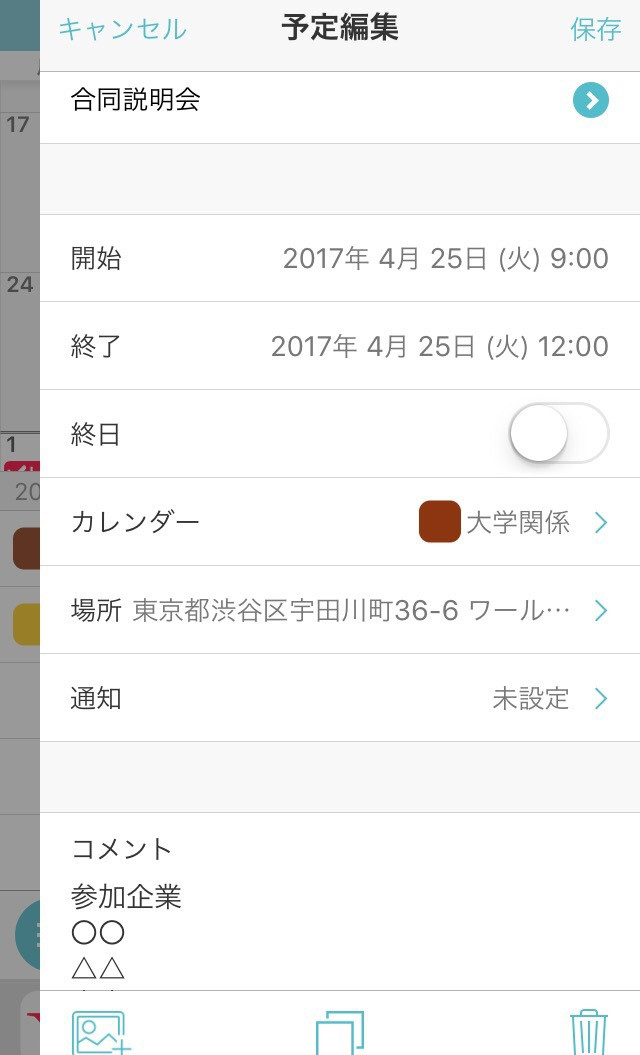Add an image with the photo icon

pos(100,1032)
